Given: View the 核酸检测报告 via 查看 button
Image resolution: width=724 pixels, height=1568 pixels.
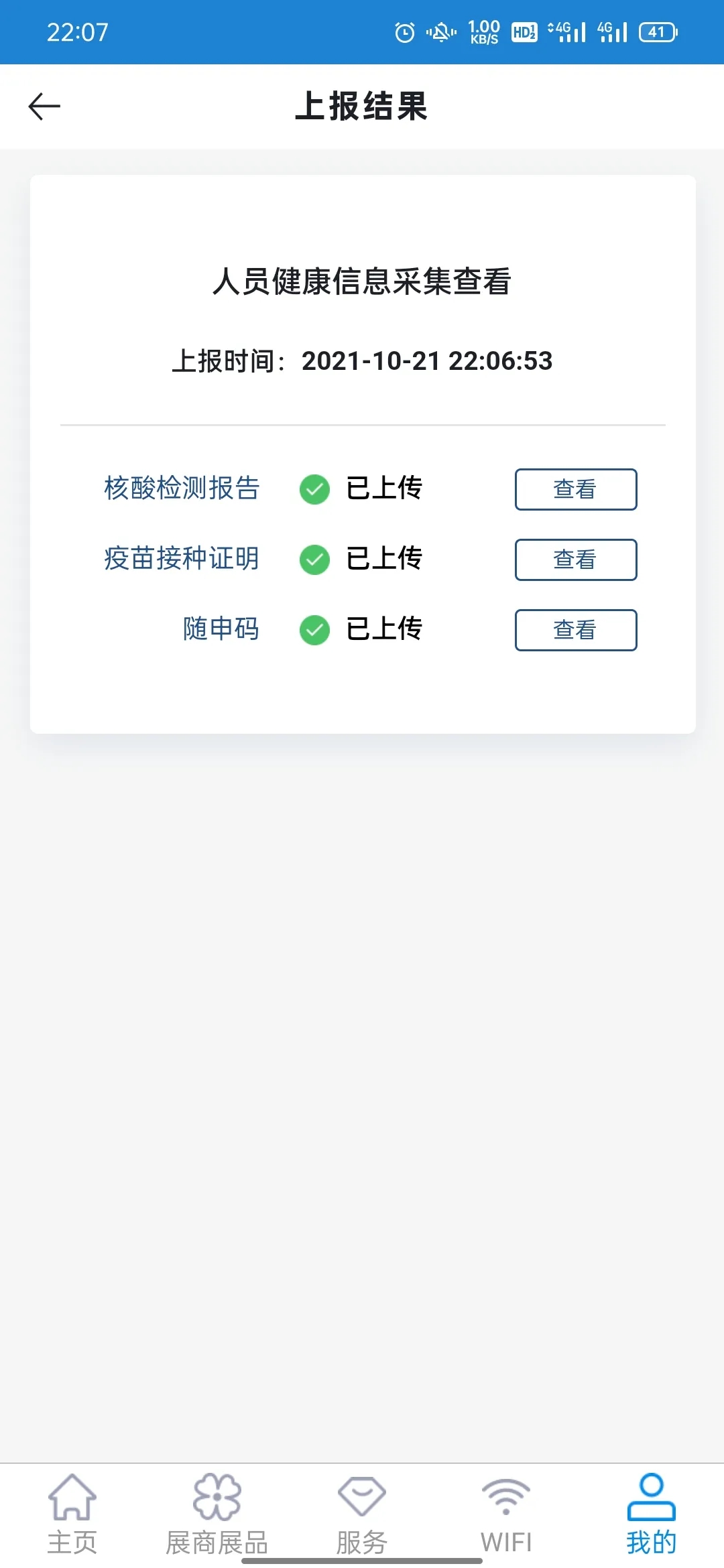Looking at the screenshot, I should [x=575, y=489].
